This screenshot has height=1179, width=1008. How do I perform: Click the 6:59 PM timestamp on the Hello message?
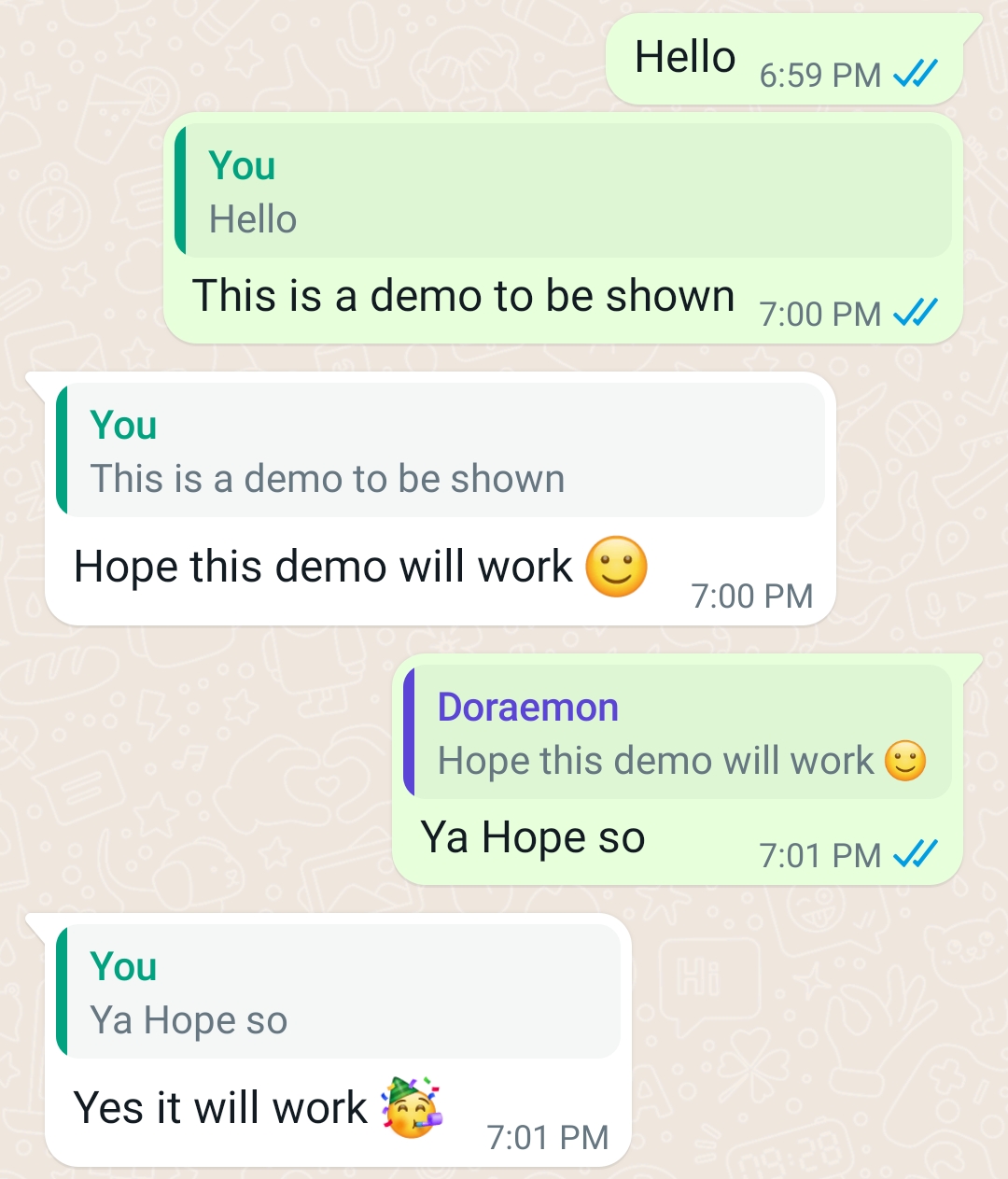tap(819, 75)
